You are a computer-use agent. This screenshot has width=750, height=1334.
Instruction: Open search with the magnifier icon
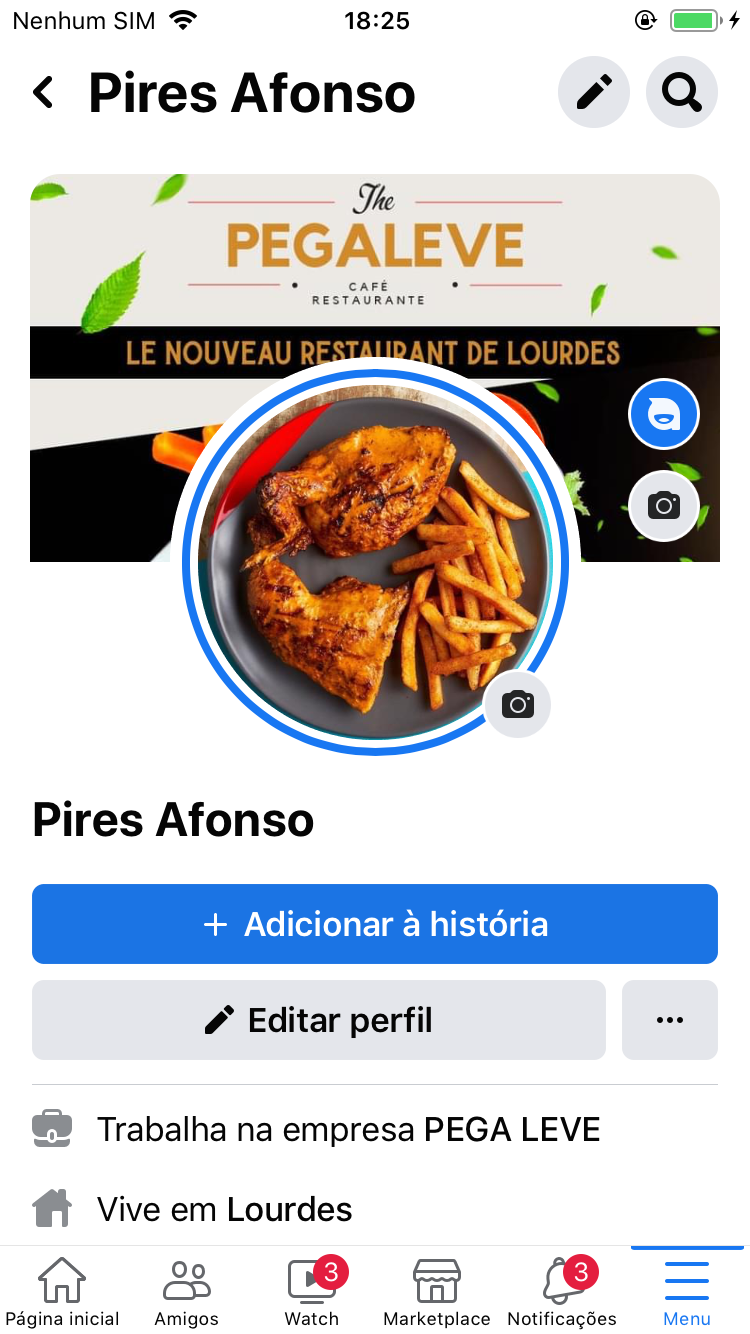(x=682, y=93)
